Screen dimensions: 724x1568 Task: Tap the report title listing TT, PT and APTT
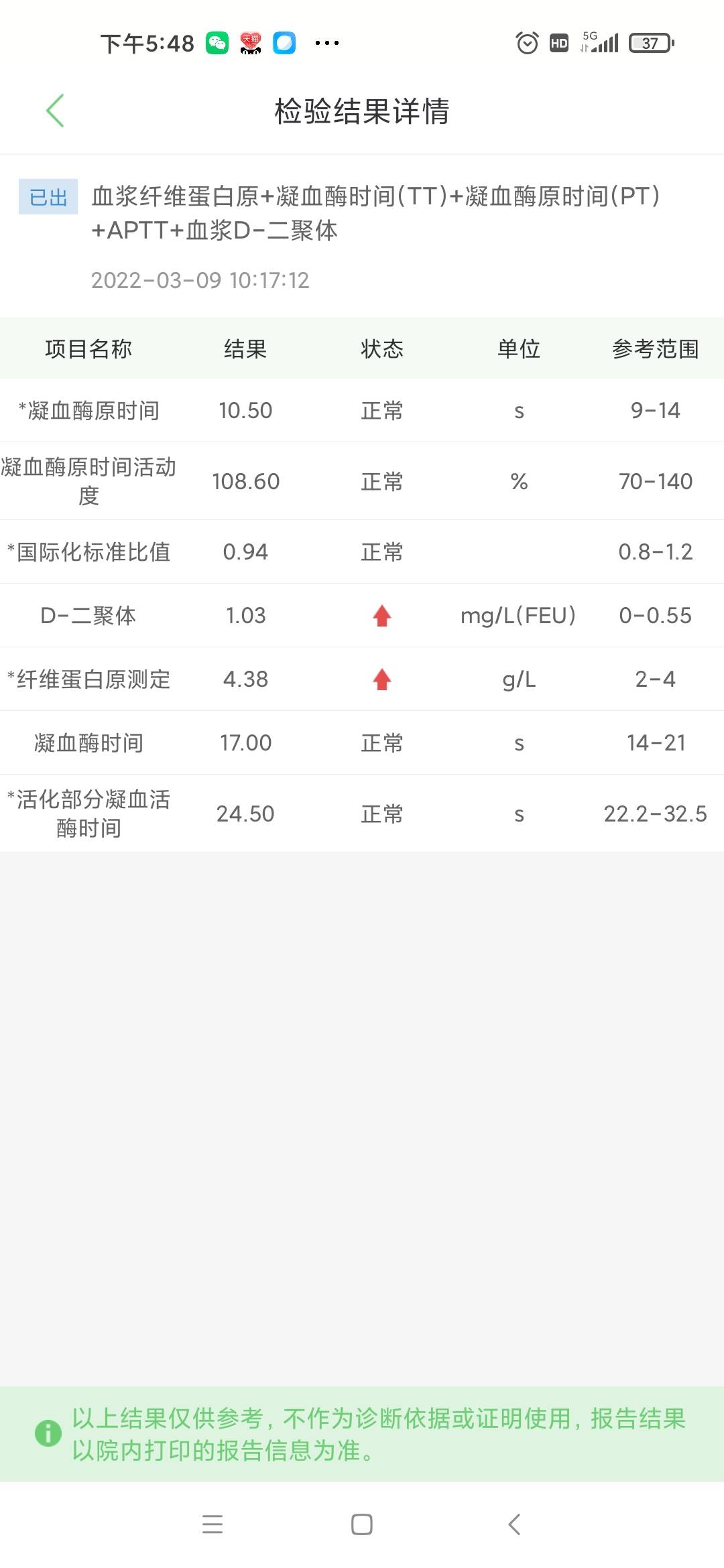point(375,214)
